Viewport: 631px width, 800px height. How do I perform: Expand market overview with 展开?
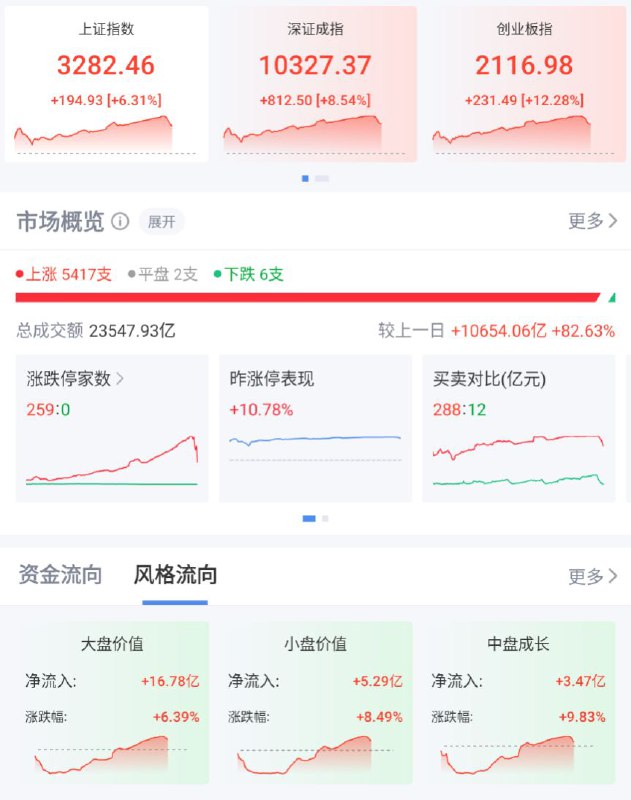pyautogui.click(x=161, y=221)
